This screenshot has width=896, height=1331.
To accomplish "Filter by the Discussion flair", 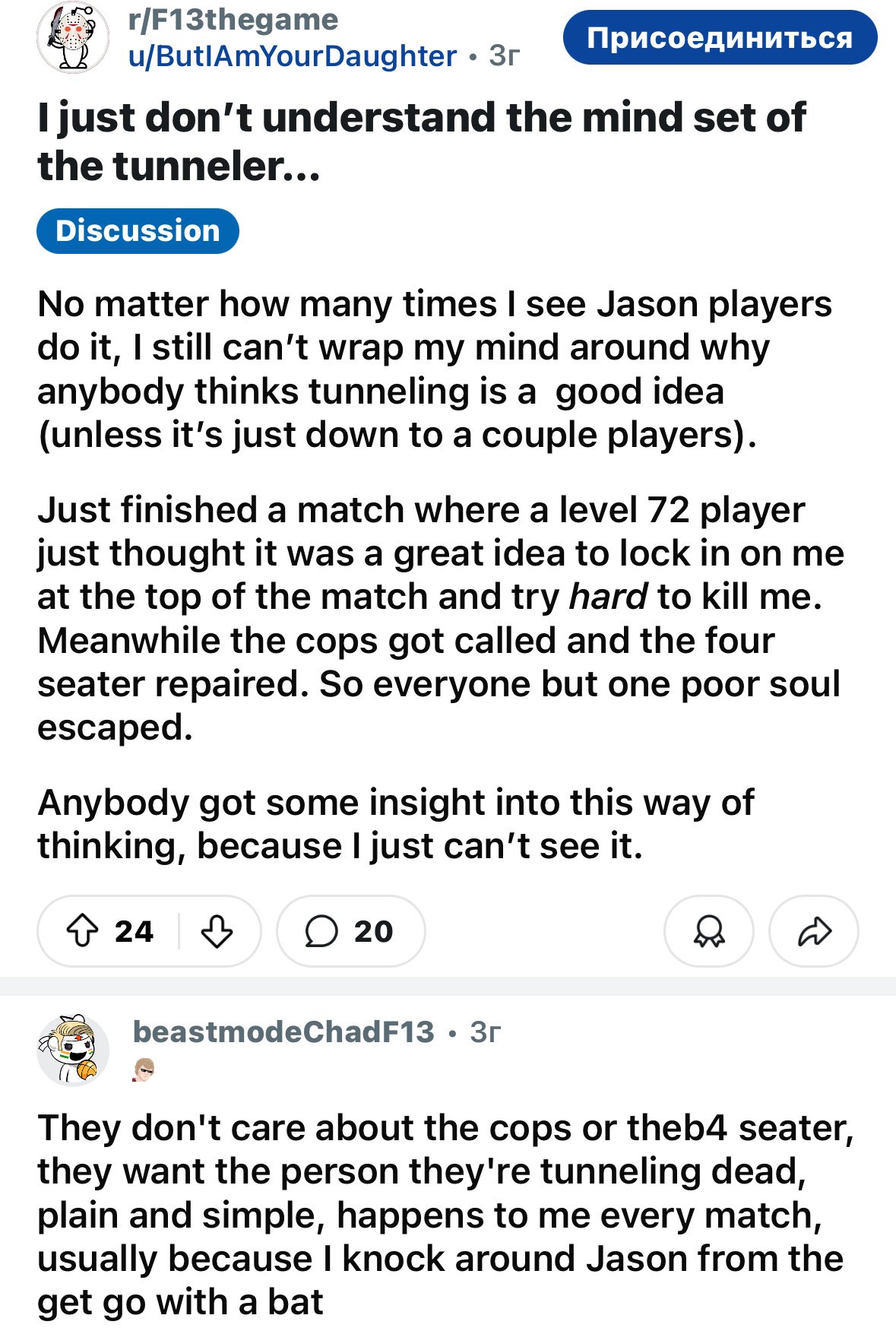I will (x=138, y=231).
